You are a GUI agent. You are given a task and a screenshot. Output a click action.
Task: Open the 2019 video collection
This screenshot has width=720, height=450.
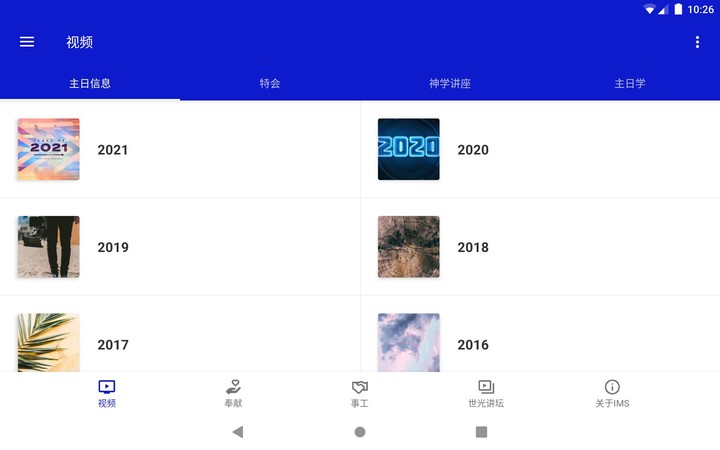(x=180, y=247)
